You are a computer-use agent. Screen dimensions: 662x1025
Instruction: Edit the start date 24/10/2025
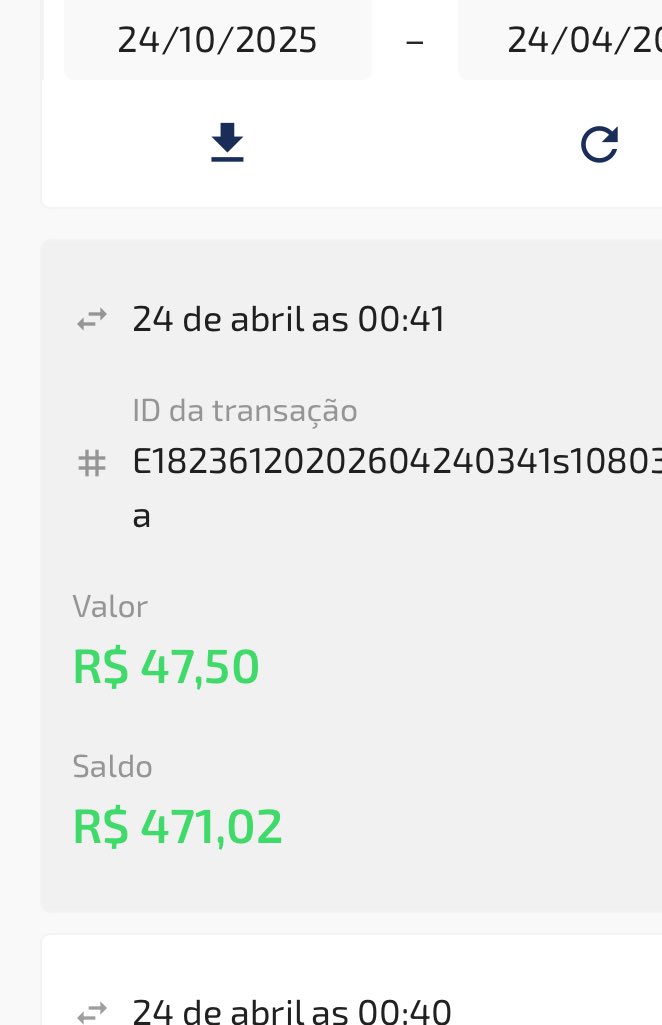pyautogui.click(x=217, y=41)
